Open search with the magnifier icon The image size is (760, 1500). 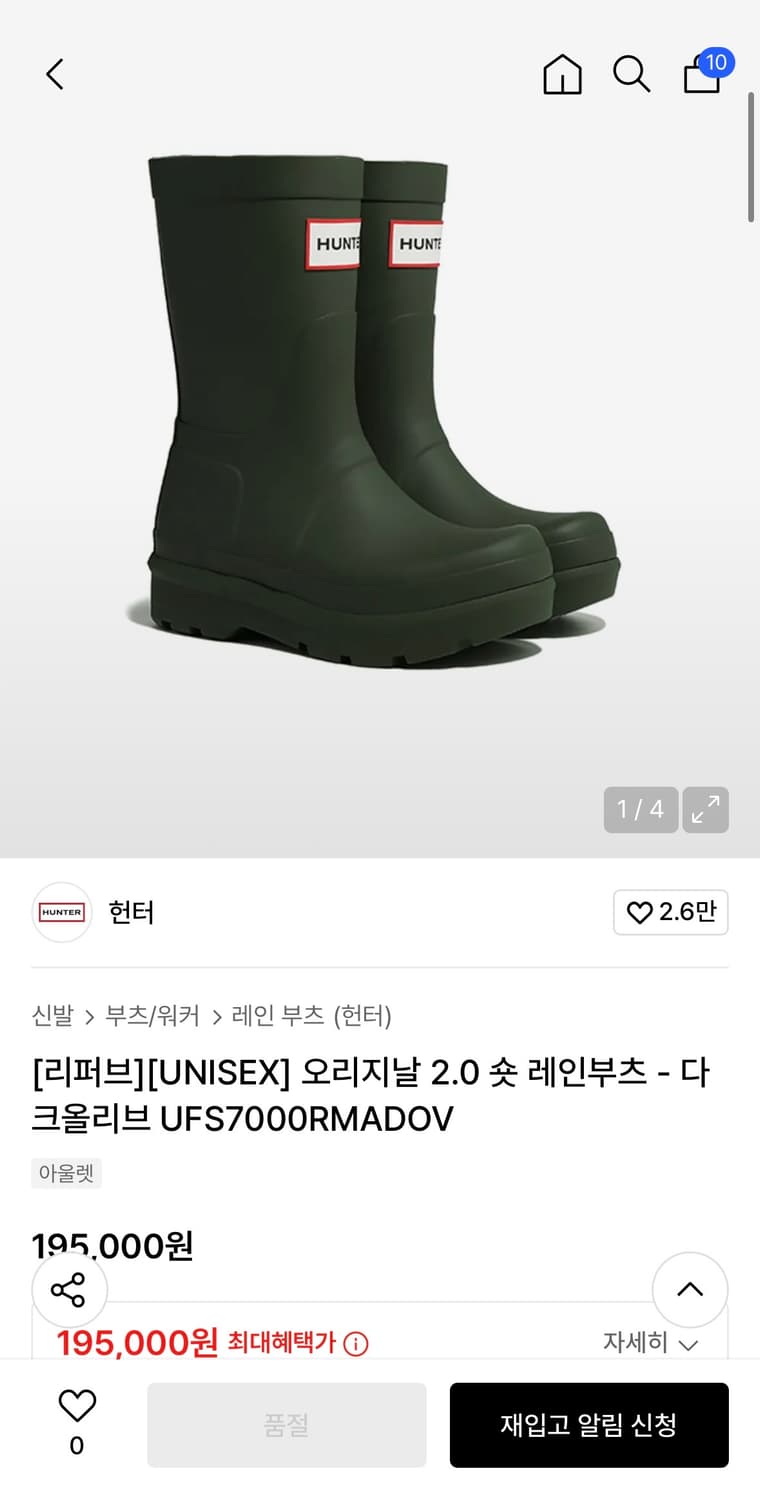pyautogui.click(x=631, y=74)
